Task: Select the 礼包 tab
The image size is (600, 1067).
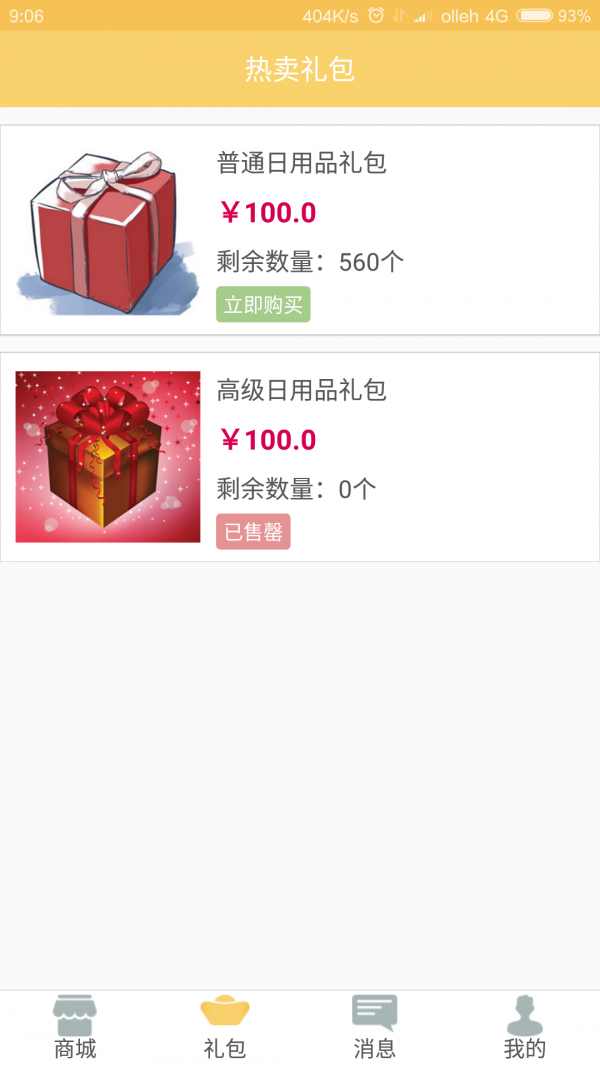Action: click(225, 1028)
